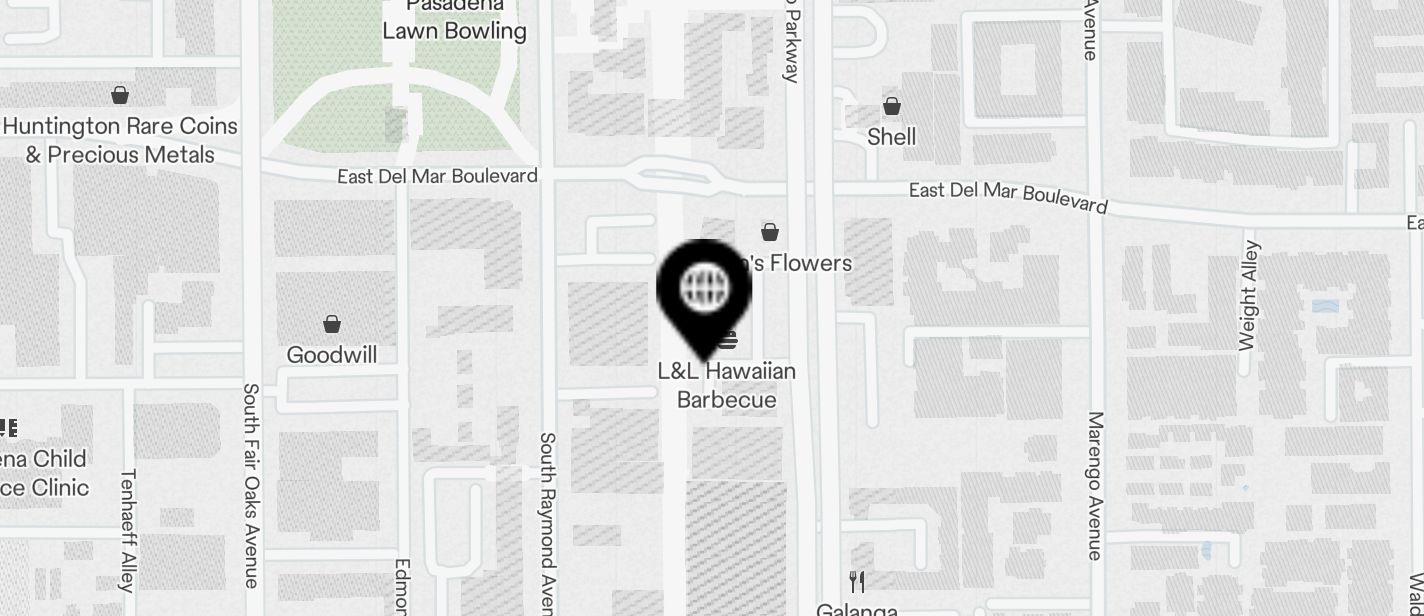Screen dimensions: 1424x616
Task: Tap the Galanga restaurant marker
Action: (x=856, y=581)
